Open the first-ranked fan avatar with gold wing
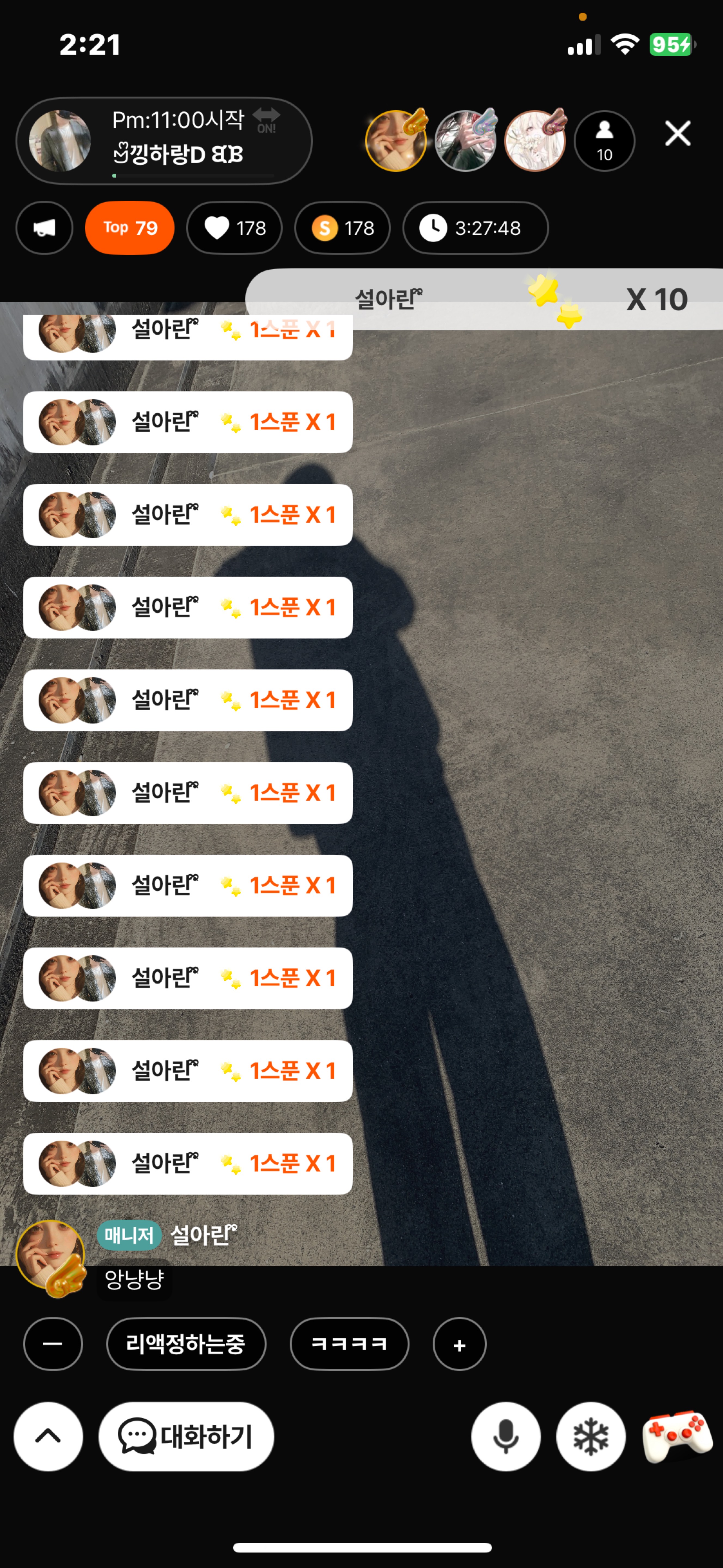 pyautogui.click(x=396, y=141)
